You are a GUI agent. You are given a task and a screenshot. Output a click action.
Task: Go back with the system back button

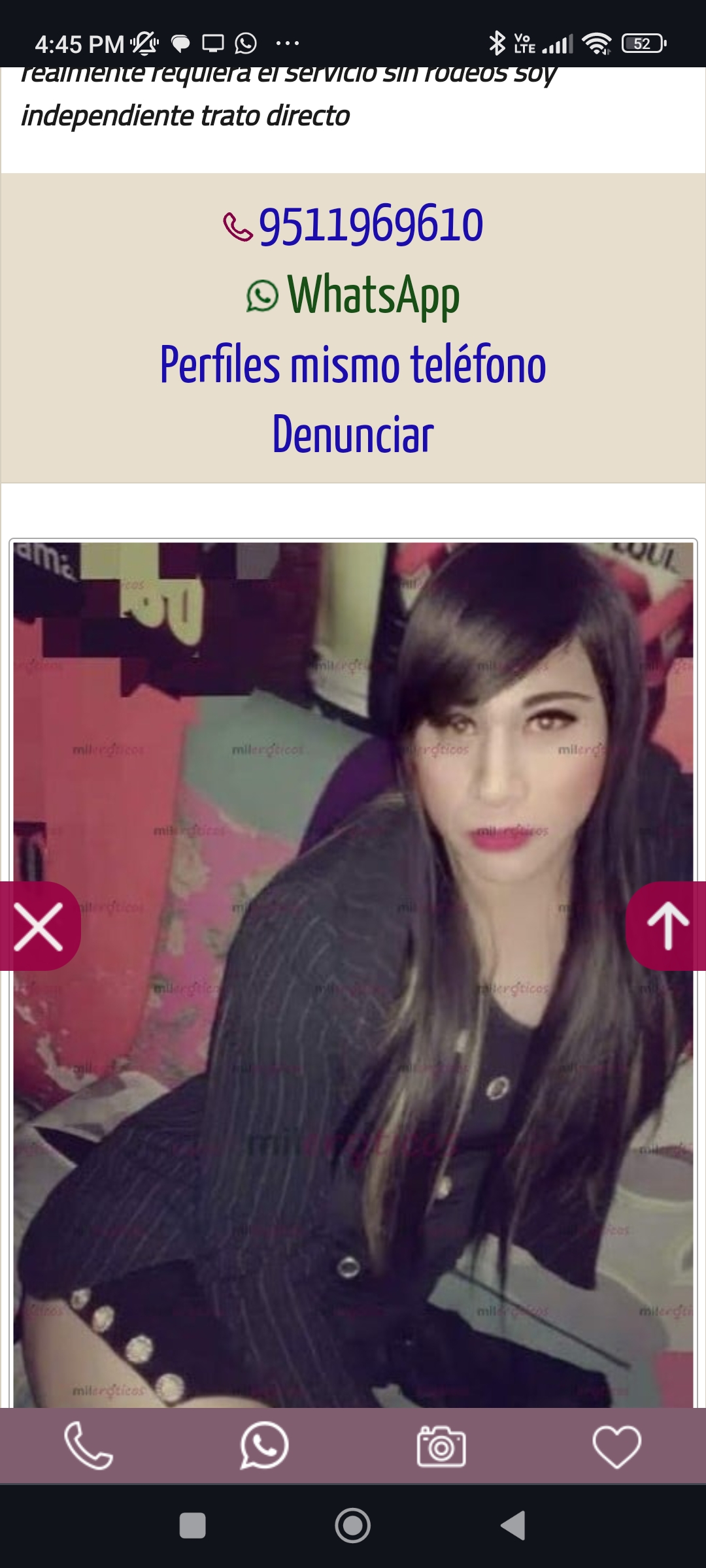click(513, 1526)
